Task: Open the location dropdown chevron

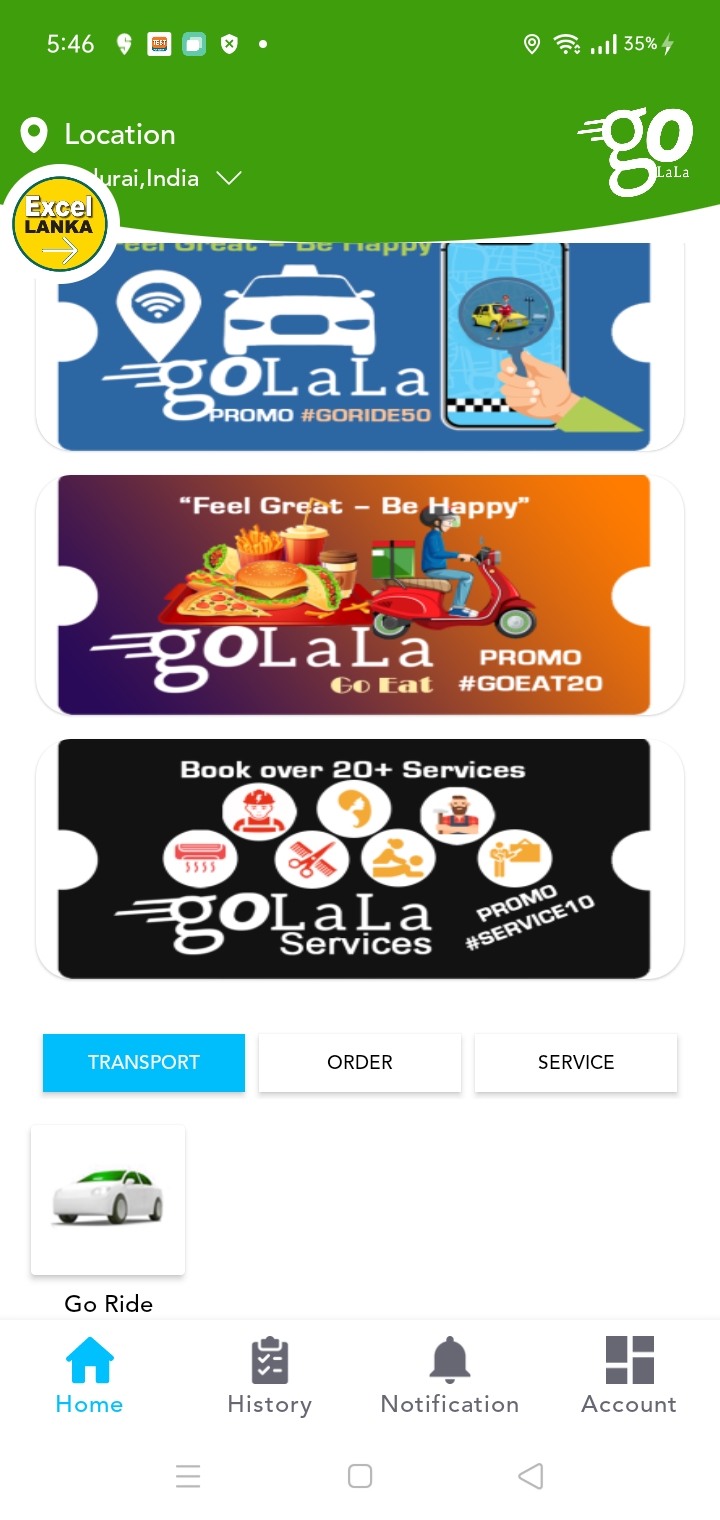Action: tap(229, 179)
